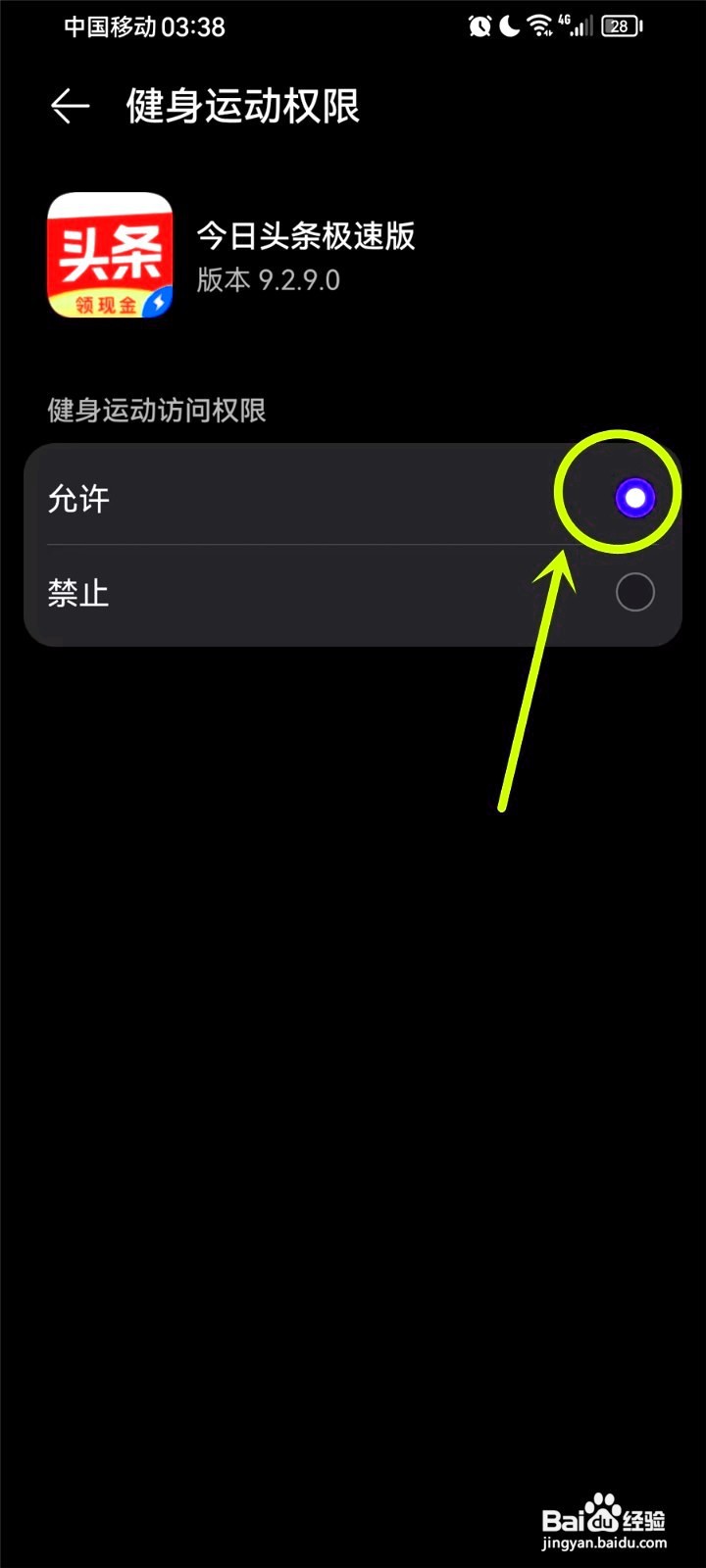
Task: Tap the 允许 option row
Action: point(294,498)
